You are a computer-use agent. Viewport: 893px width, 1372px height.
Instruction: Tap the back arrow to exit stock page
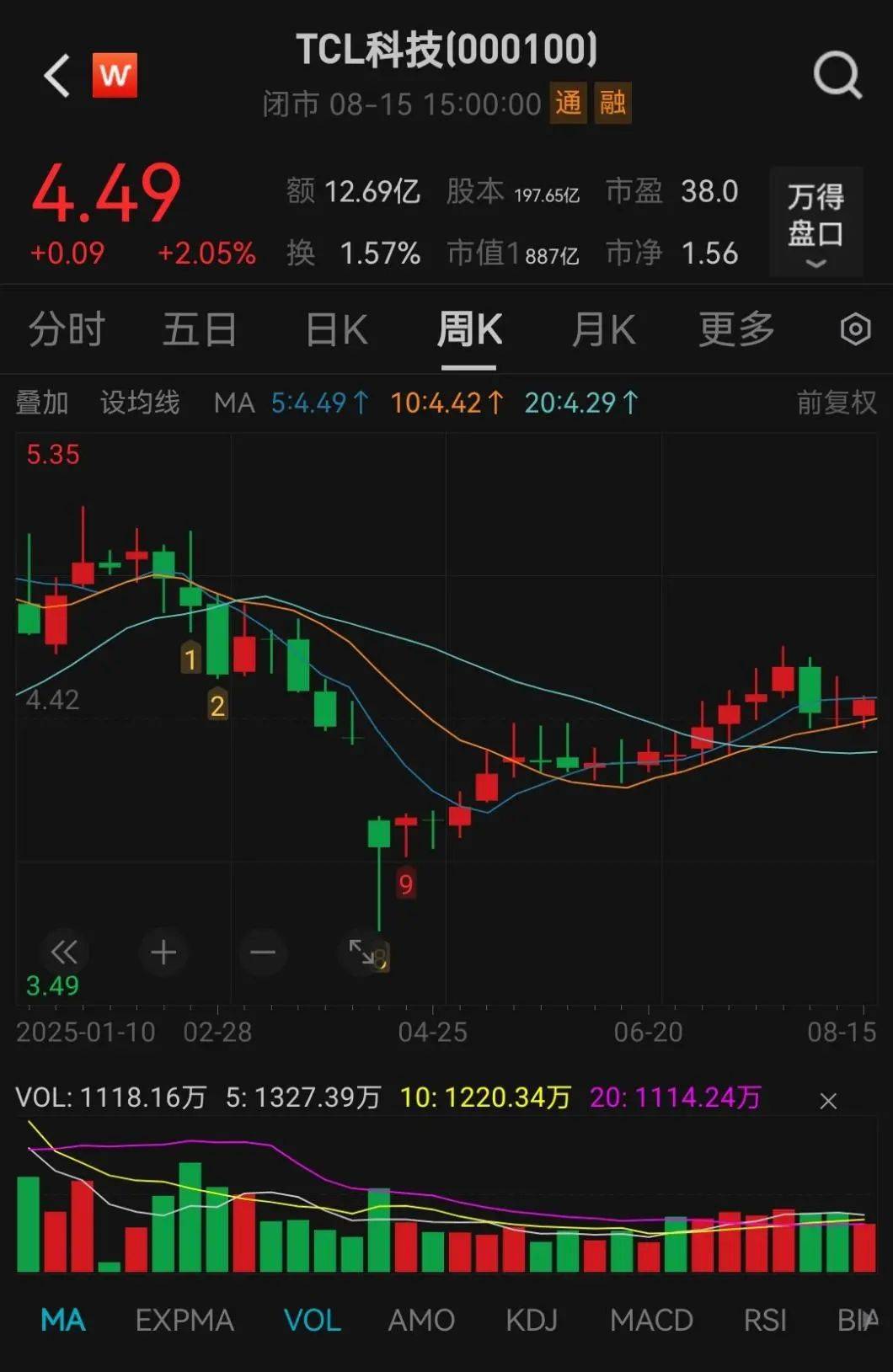pyautogui.click(x=56, y=76)
